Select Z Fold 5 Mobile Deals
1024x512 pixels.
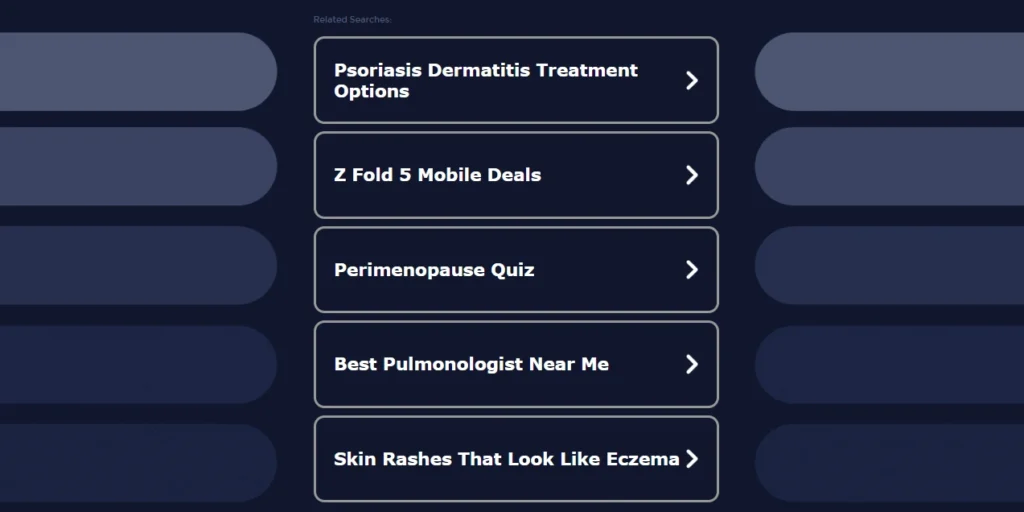(x=516, y=175)
